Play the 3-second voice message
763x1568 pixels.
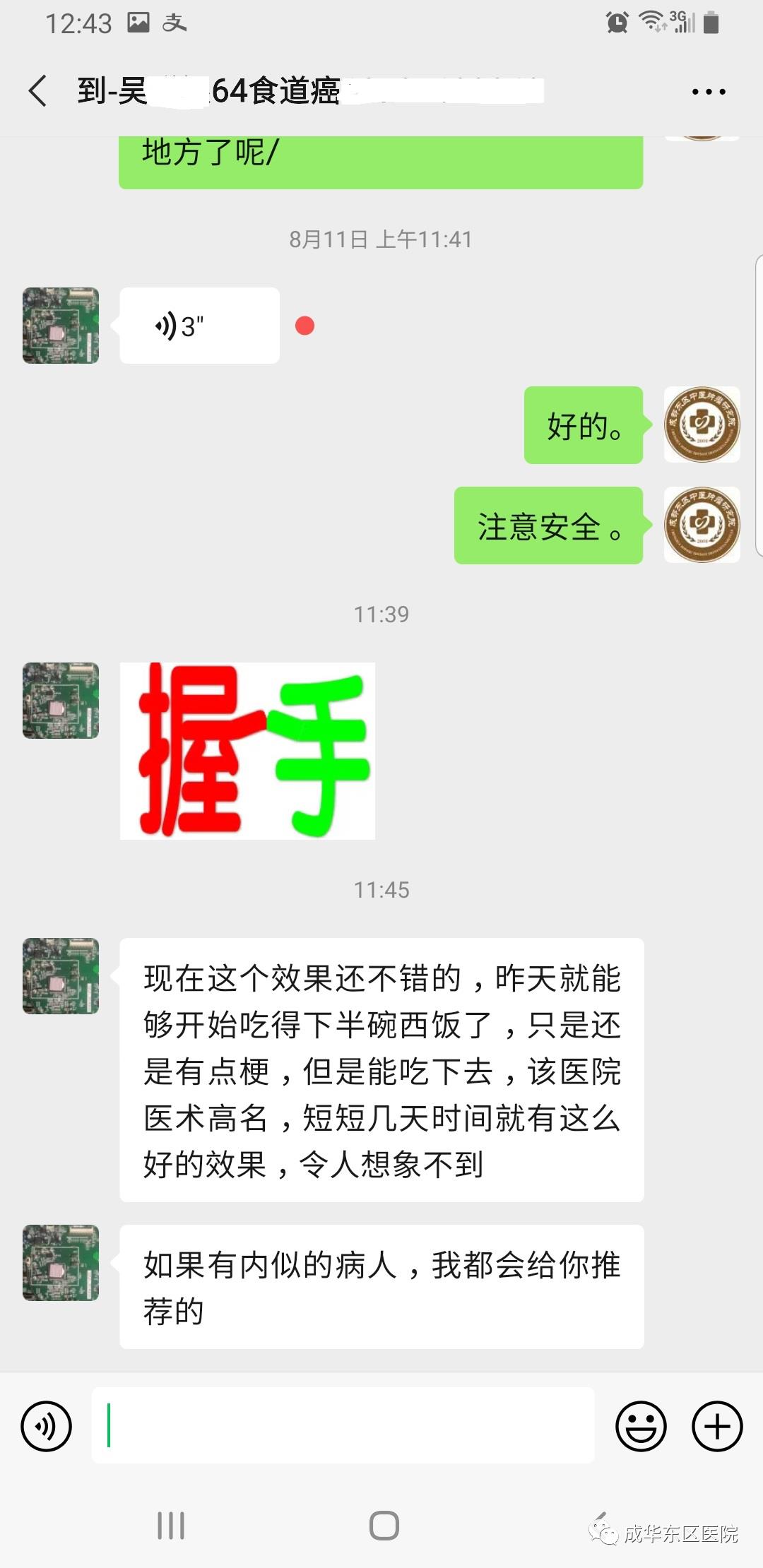199,326
